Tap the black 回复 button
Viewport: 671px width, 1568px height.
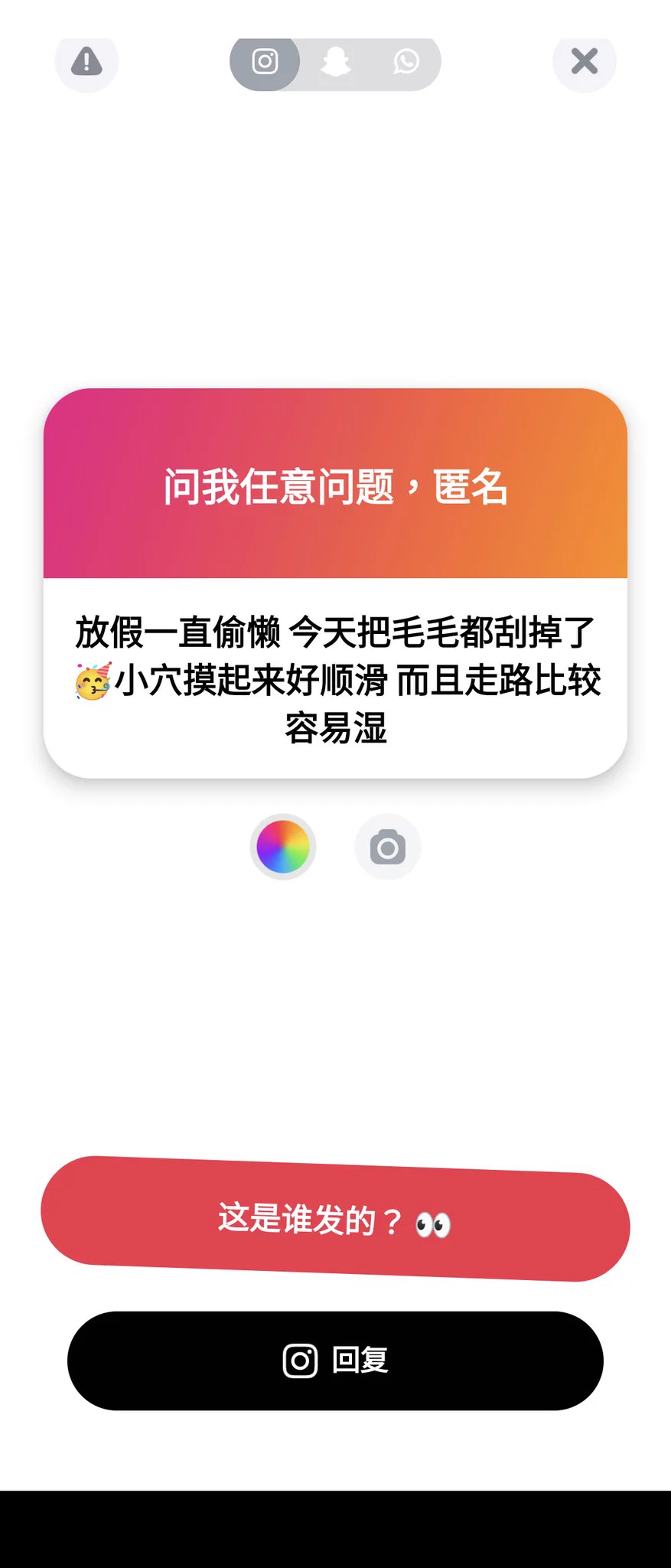pos(335,1361)
